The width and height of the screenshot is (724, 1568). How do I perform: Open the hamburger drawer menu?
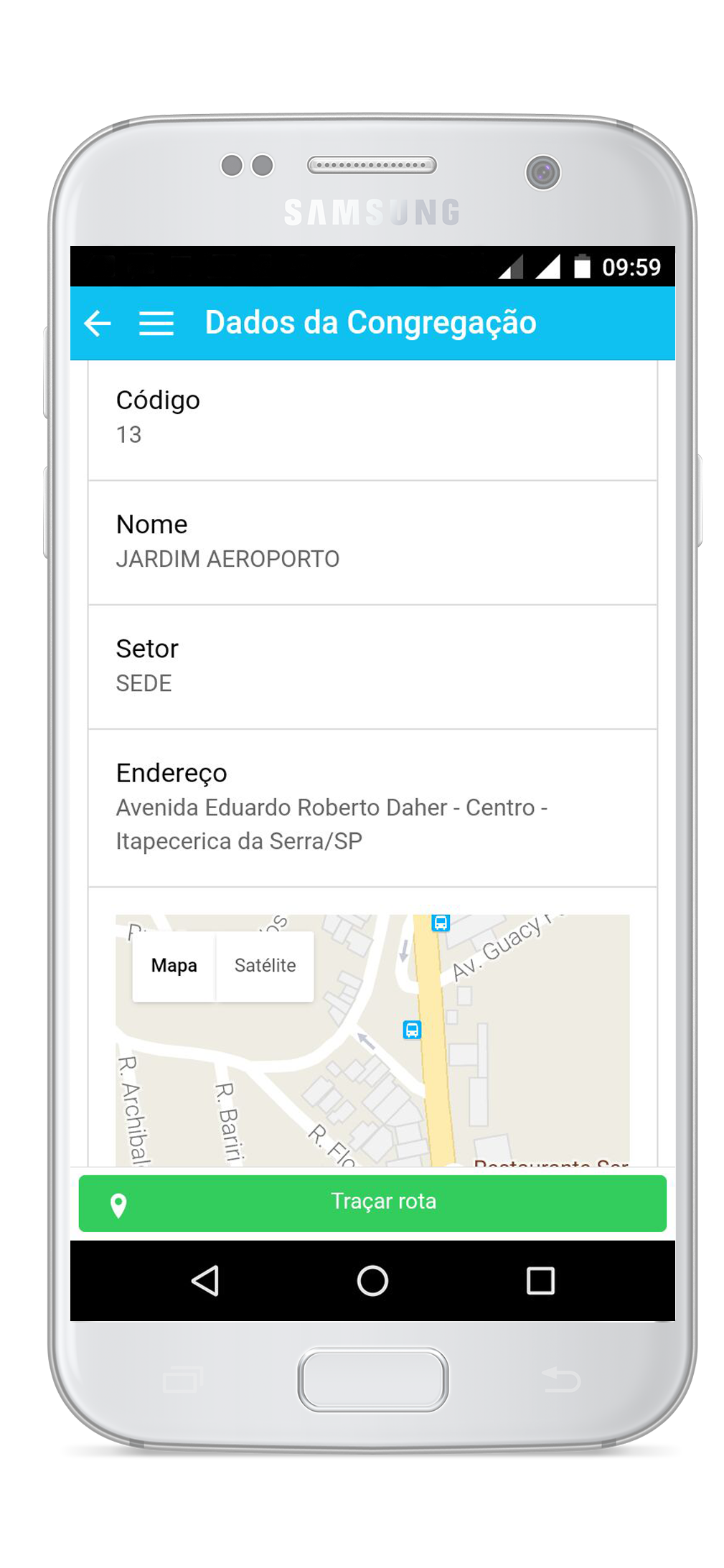pos(156,324)
